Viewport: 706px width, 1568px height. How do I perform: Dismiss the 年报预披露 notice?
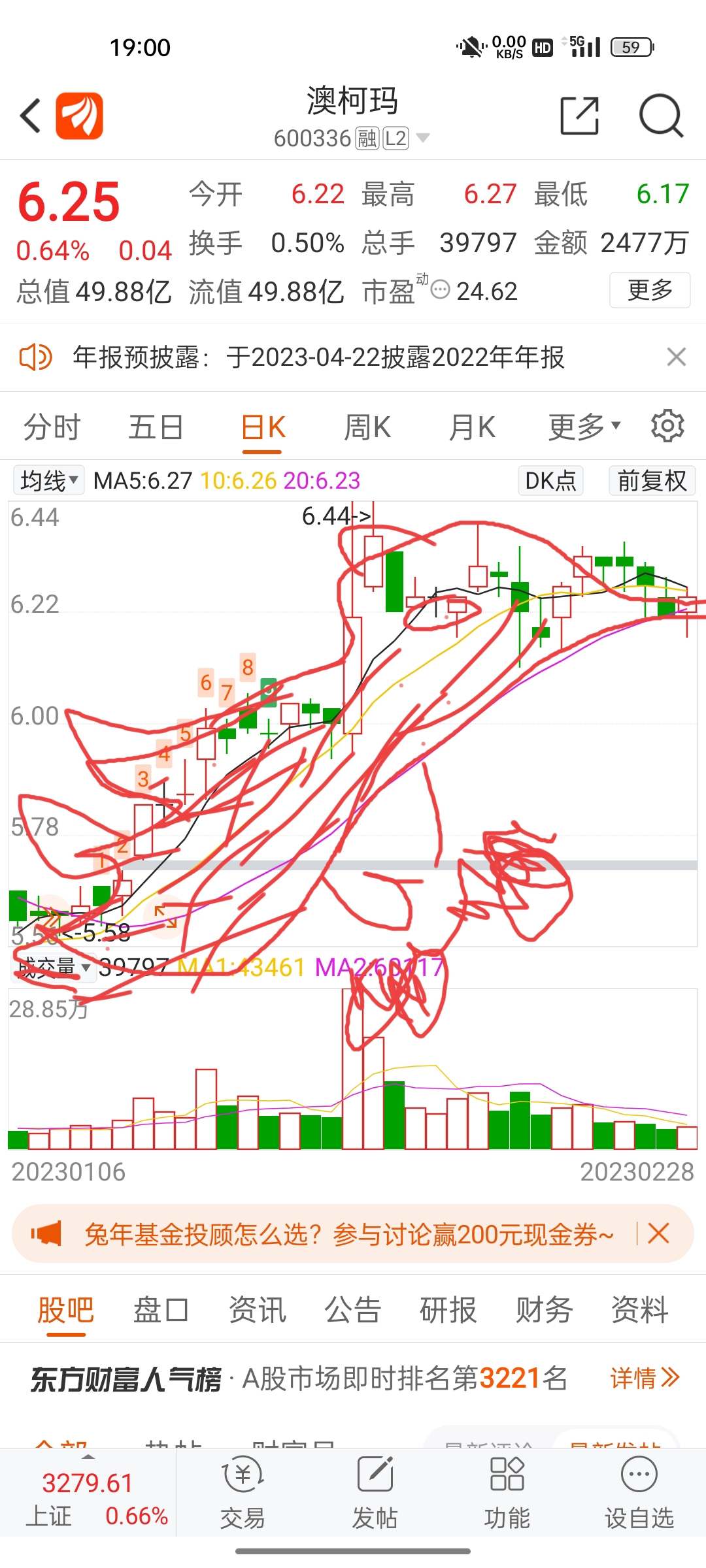point(677,357)
